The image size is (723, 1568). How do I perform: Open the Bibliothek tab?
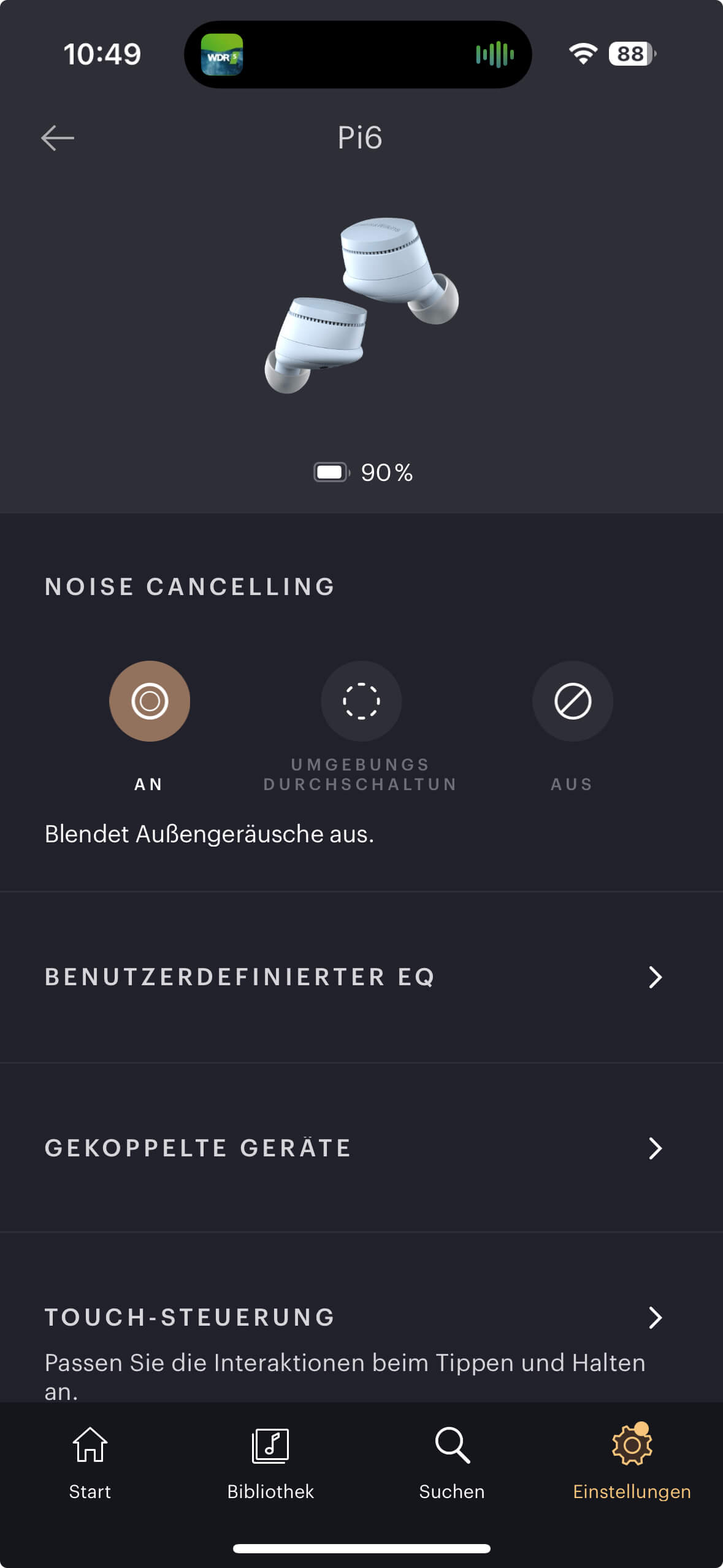click(x=270, y=1462)
